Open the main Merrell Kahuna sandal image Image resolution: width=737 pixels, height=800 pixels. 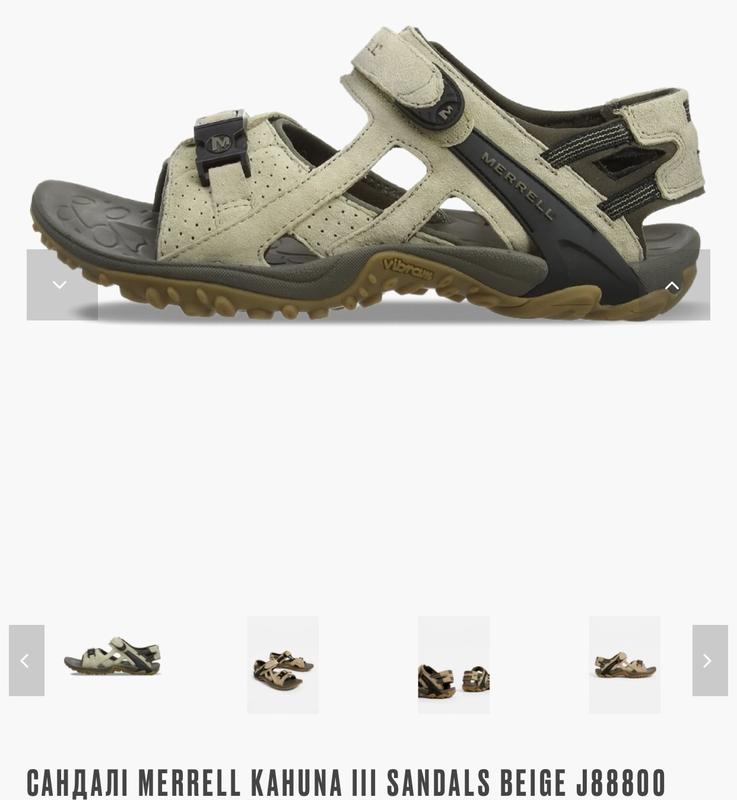370,170
